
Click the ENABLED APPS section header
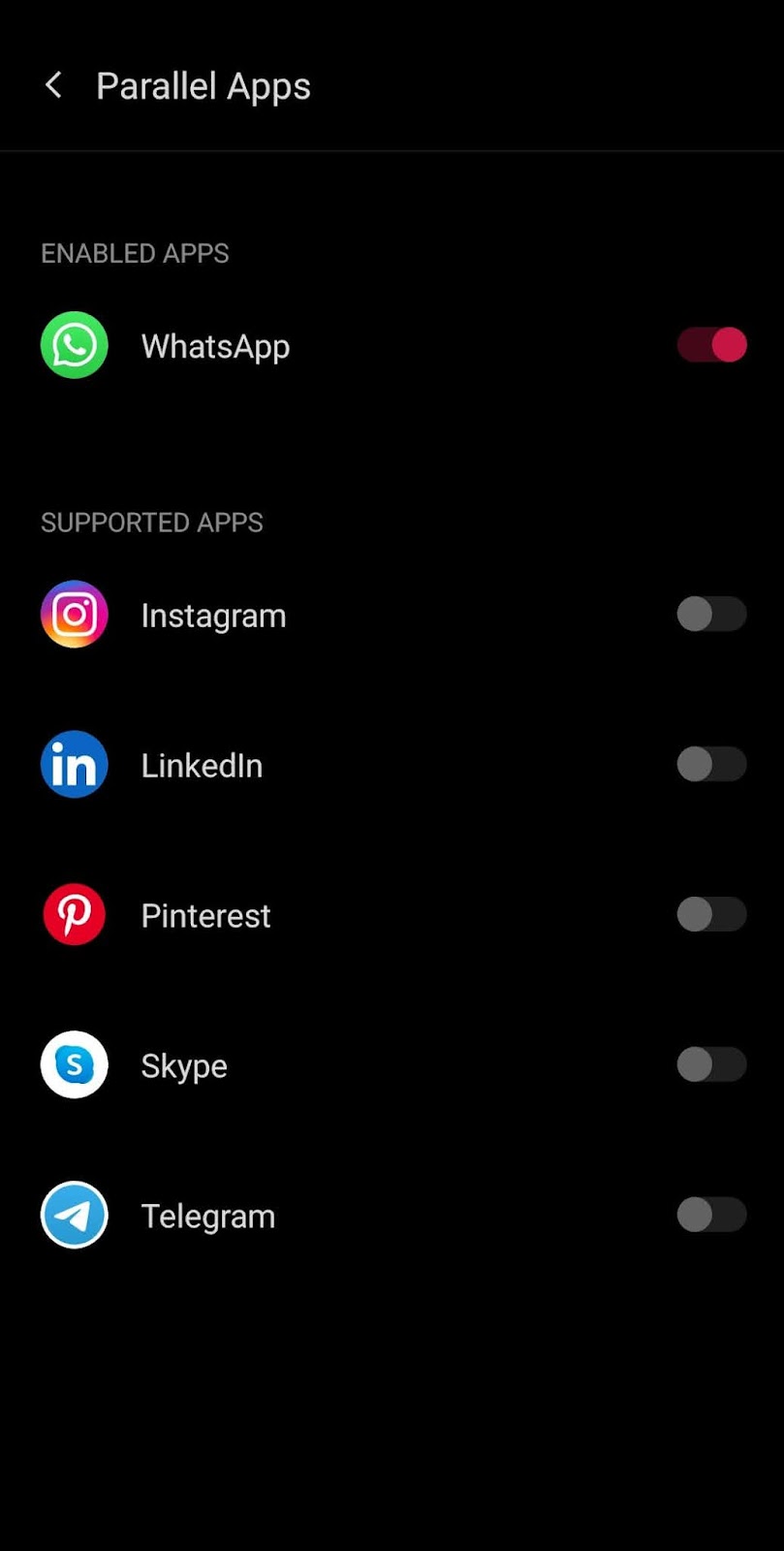click(x=135, y=253)
